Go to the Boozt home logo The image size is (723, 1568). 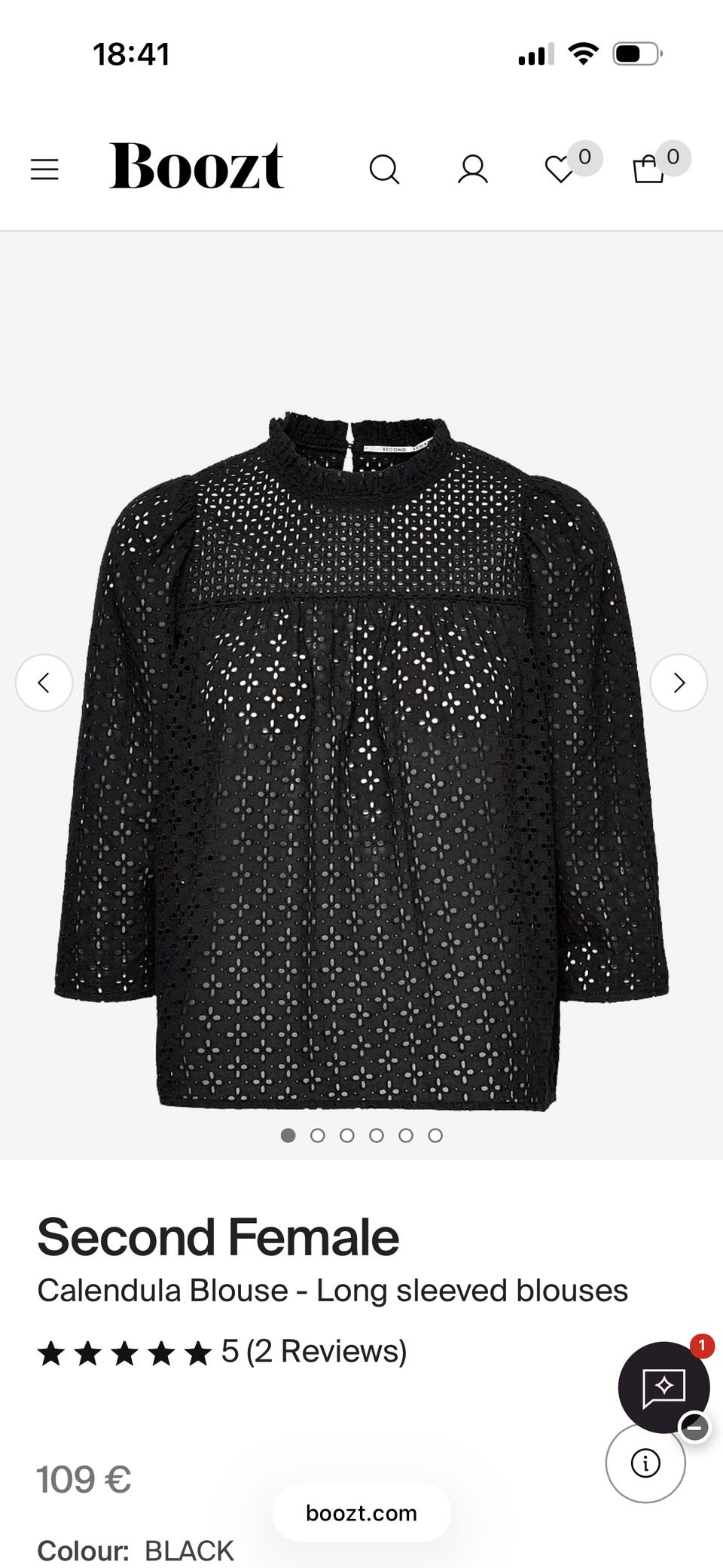tap(197, 166)
